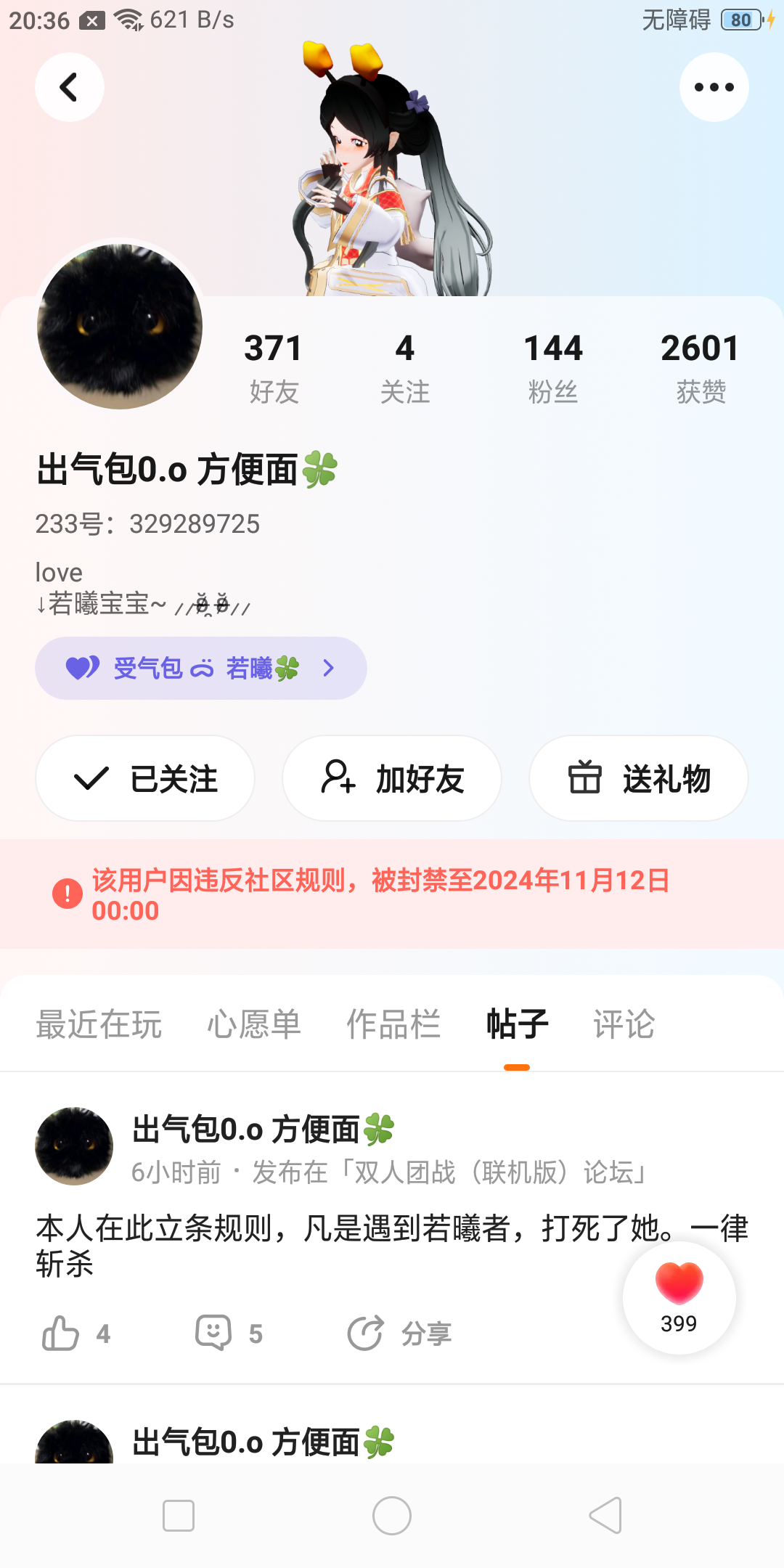The width and height of the screenshot is (784, 1568).
Task: Switch to the 最近在玩 tab
Action: [99, 1024]
